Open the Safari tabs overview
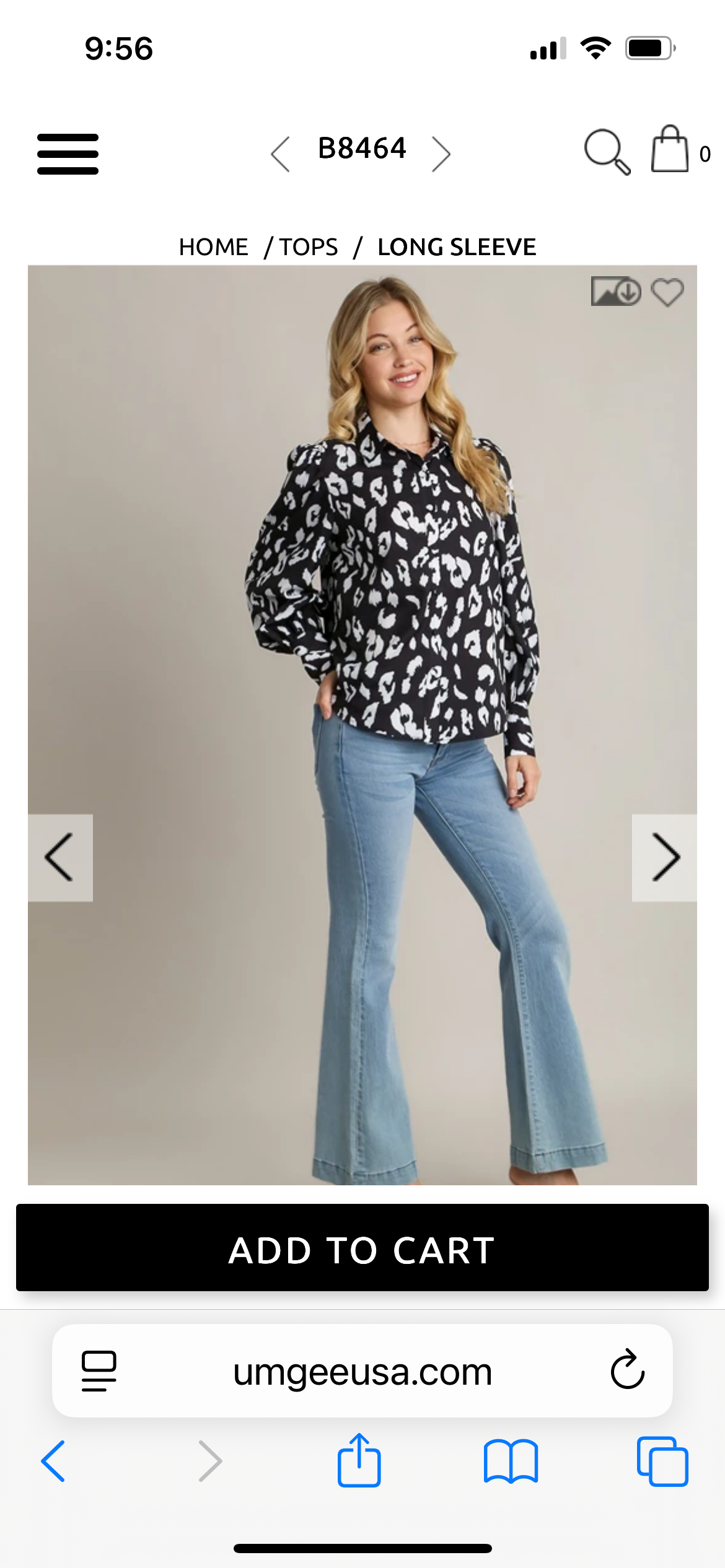 (662, 1461)
